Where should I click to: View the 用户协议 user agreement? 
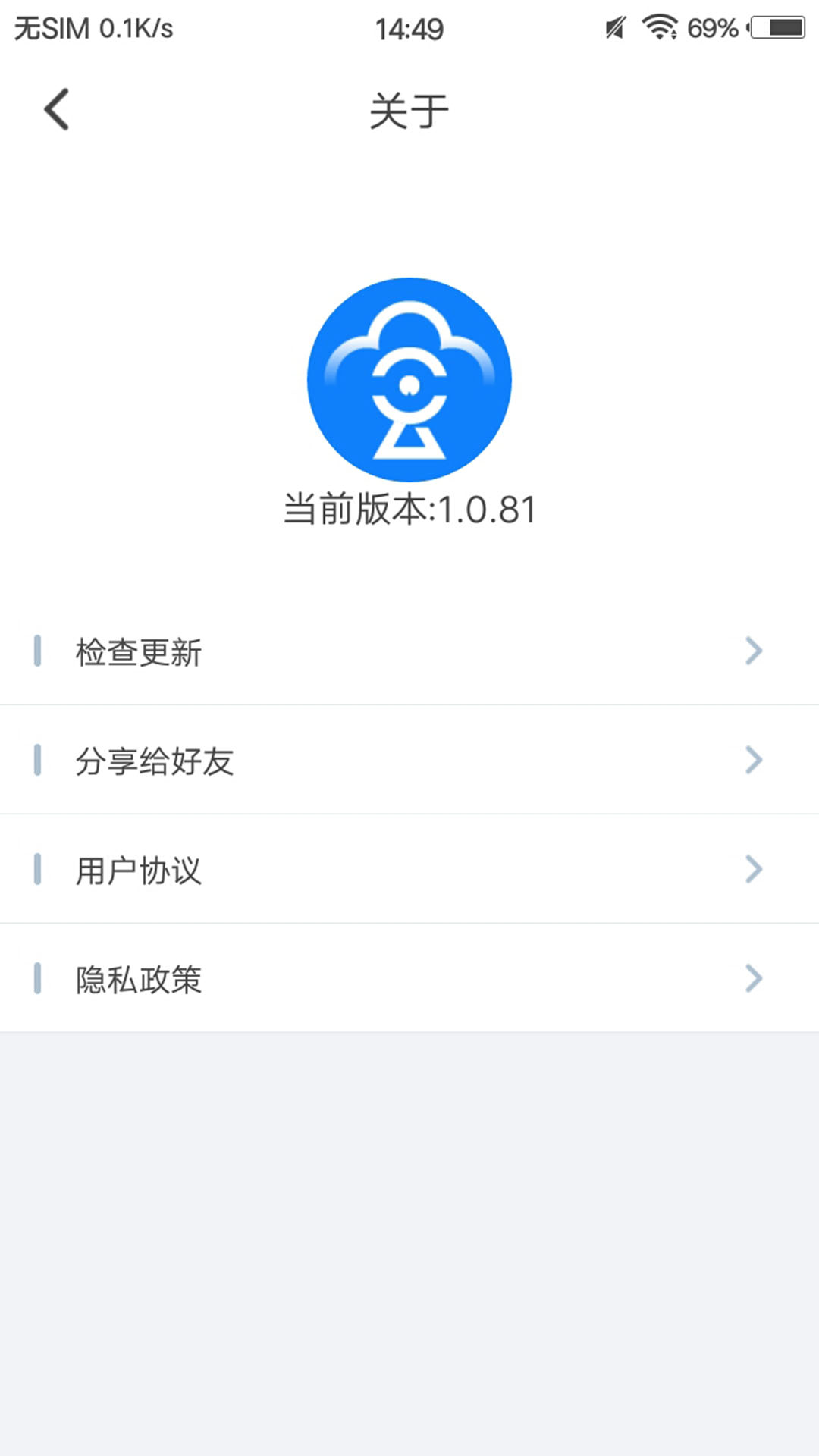[x=409, y=870]
